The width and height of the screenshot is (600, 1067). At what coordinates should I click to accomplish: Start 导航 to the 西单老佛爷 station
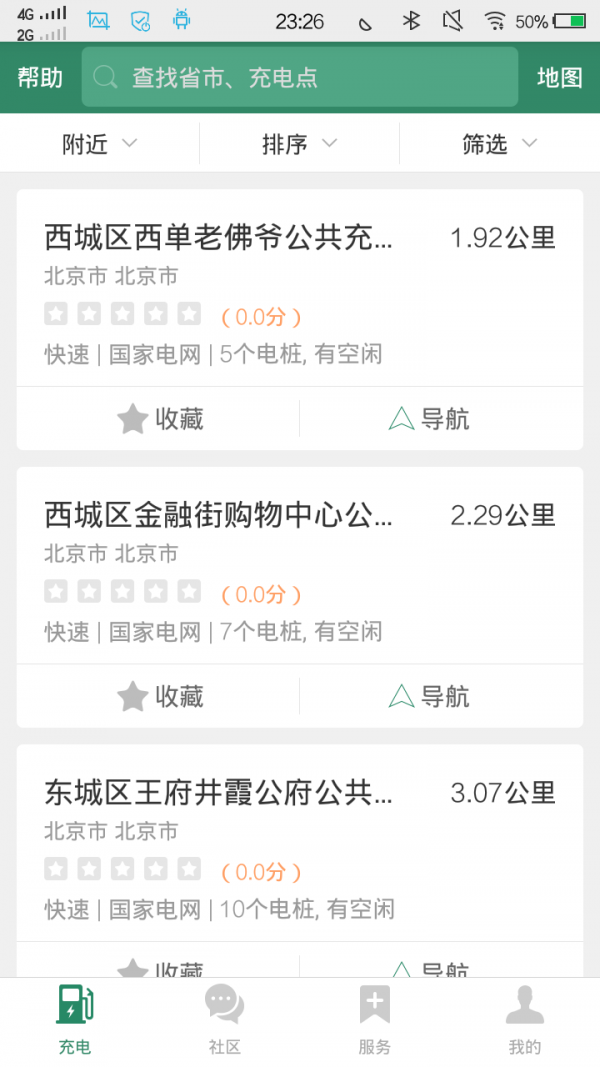(429, 419)
